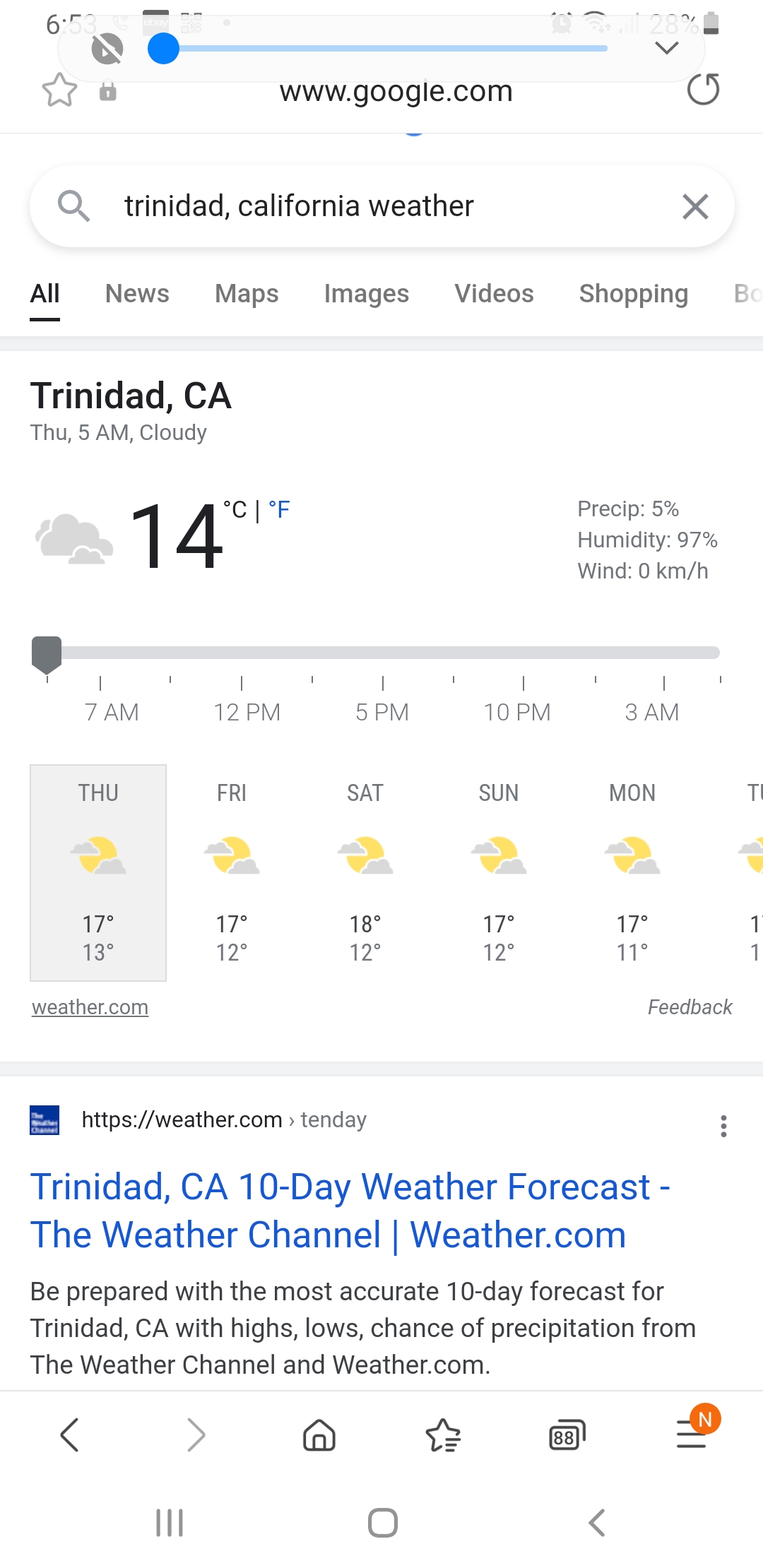Screen dimensions: 763x1568
Task: Clear the search query text
Action: [x=695, y=207]
